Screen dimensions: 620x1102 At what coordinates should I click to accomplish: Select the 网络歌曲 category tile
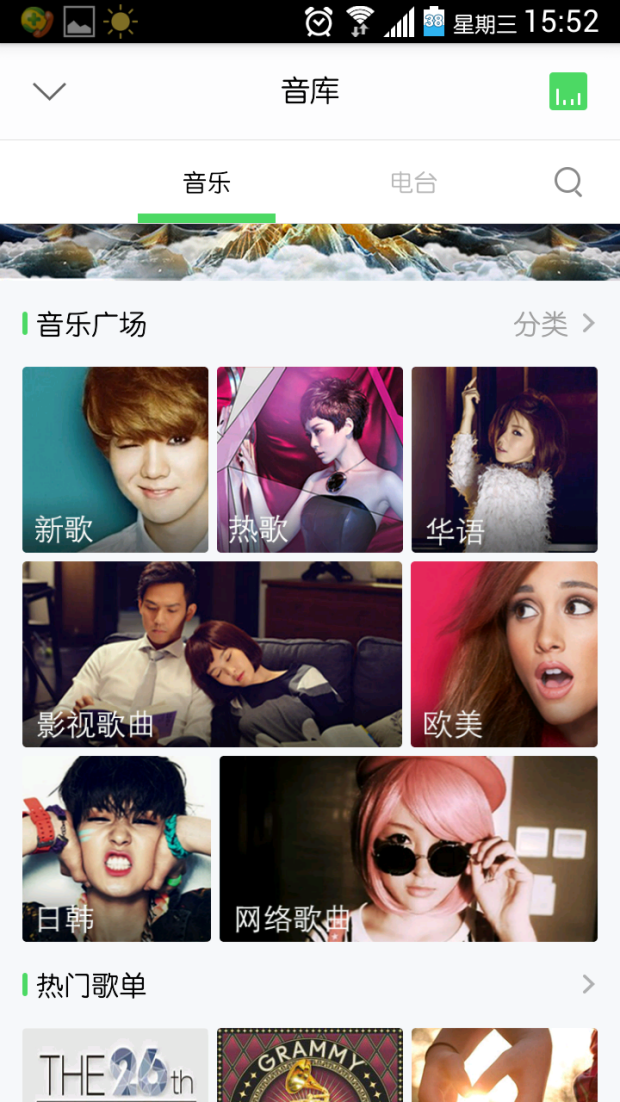408,848
